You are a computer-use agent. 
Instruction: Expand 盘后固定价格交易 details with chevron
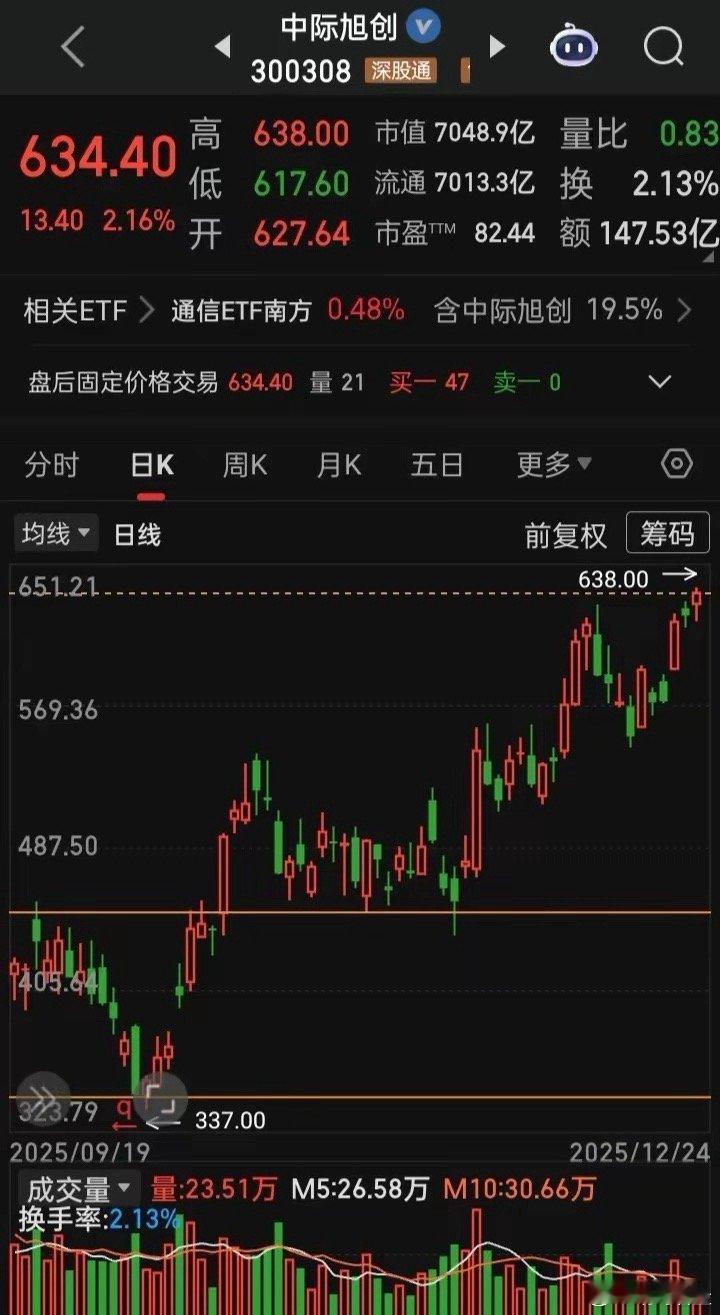pos(659,382)
